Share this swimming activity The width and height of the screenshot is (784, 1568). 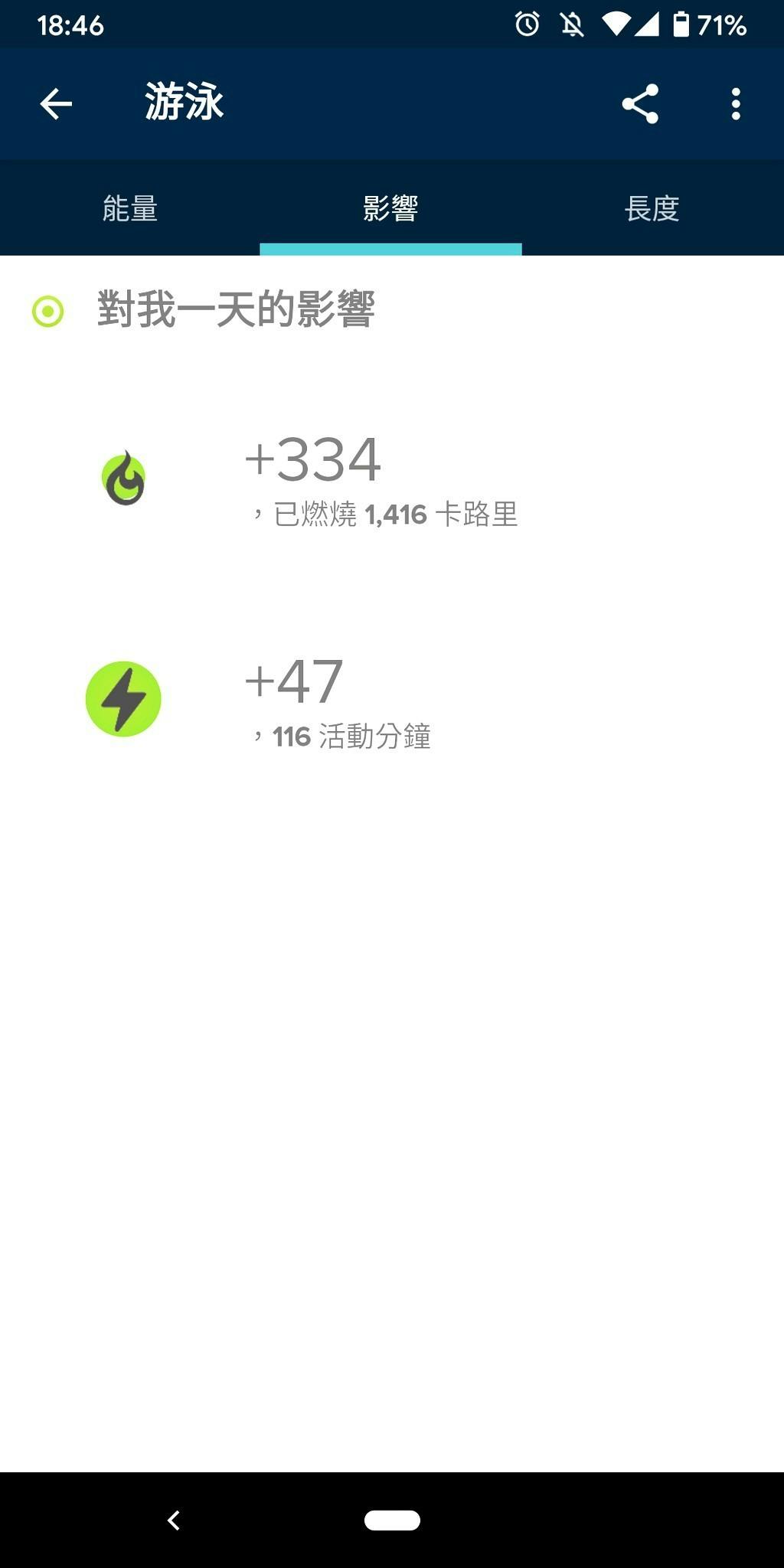coord(640,104)
